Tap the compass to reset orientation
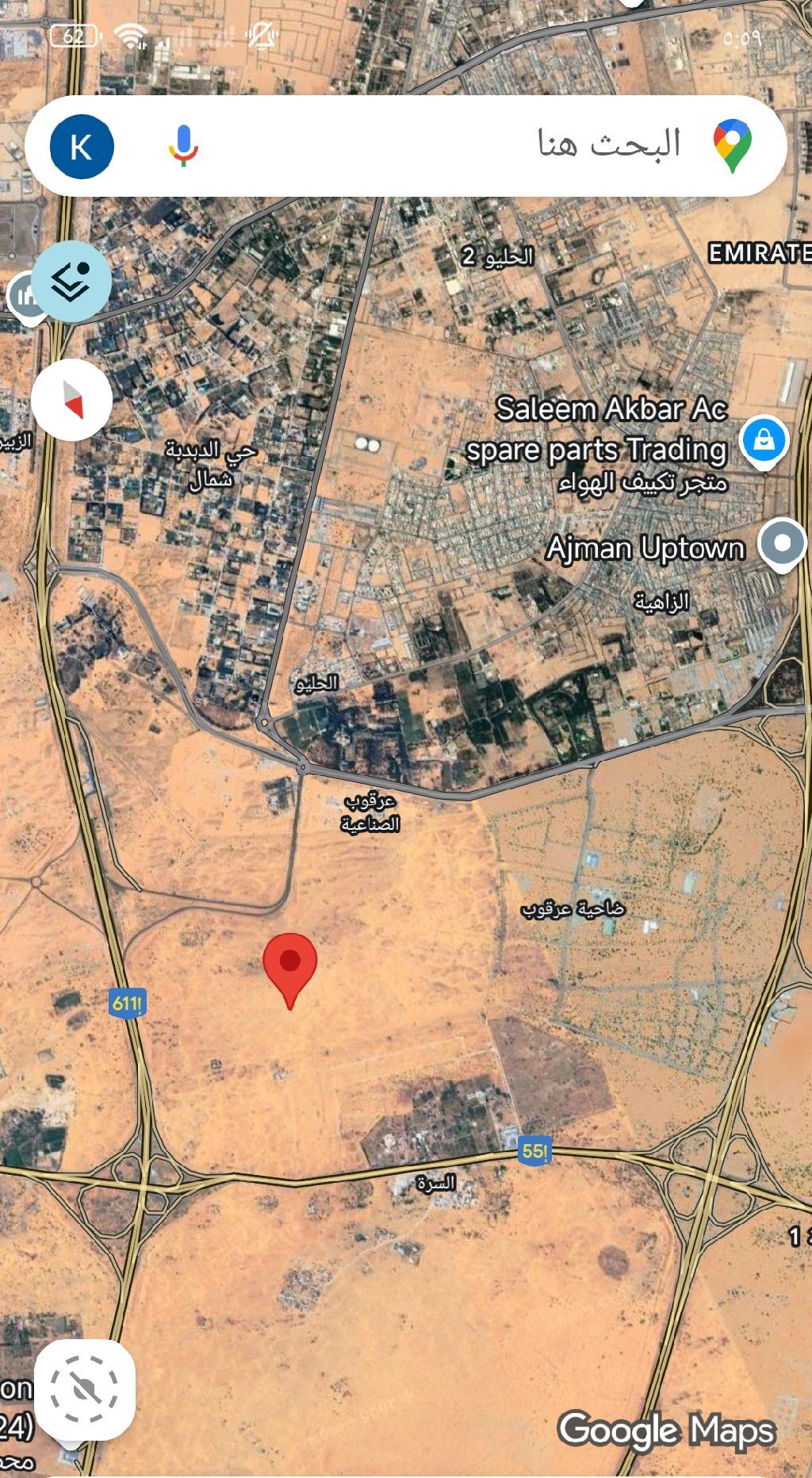The image size is (812, 1478). pos(72,400)
